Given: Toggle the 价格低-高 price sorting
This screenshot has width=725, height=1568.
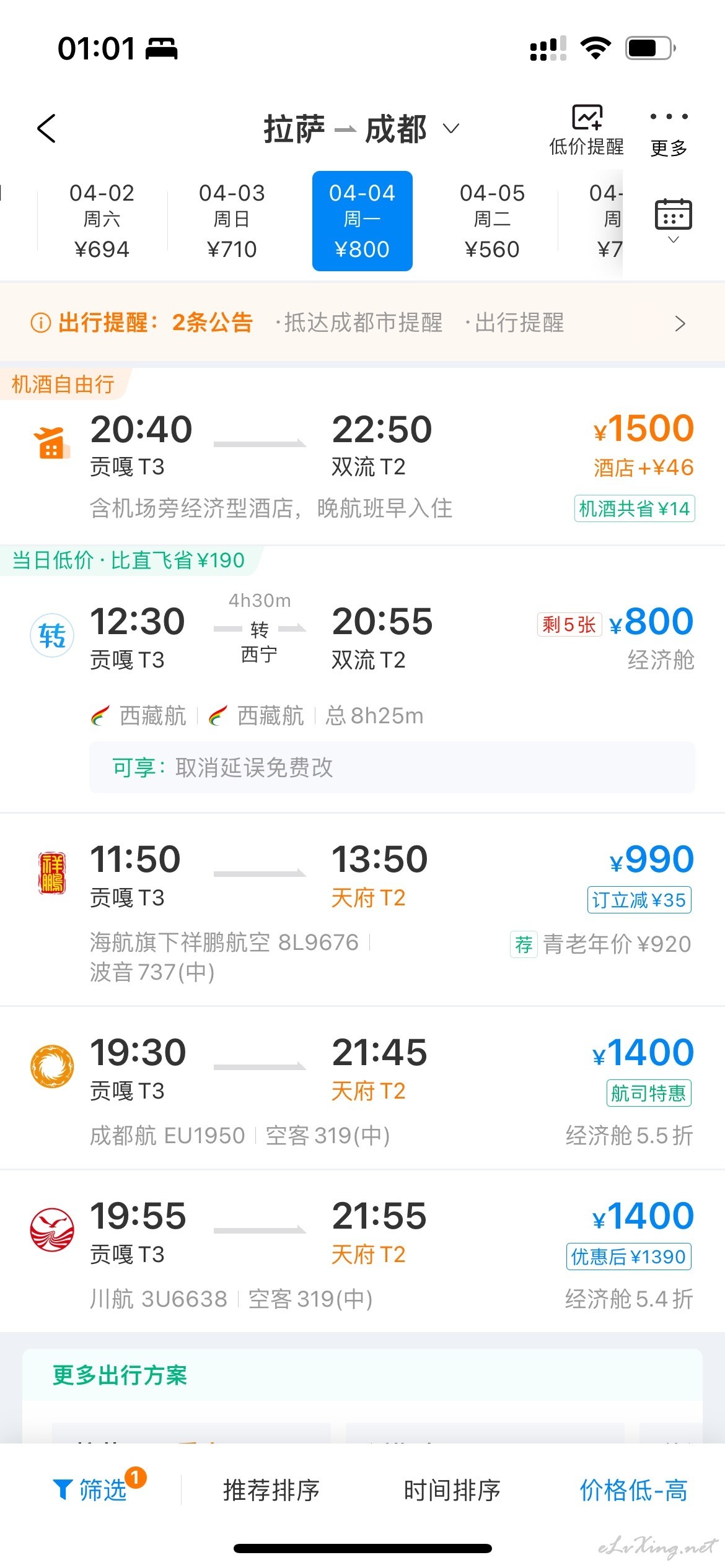Looking at the screenshot, I should point(633,1490).
